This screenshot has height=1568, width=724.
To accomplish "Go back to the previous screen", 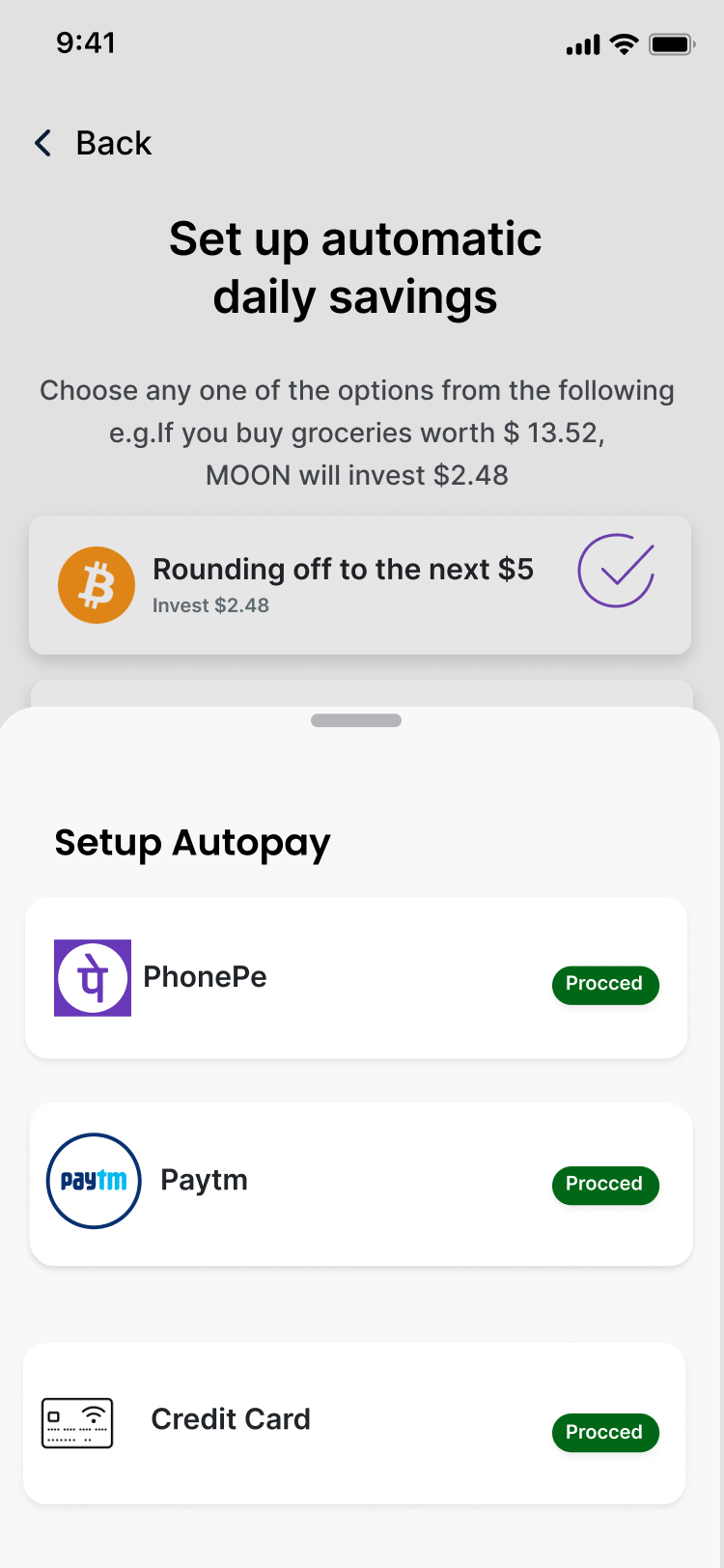I will tap(94, 143).
